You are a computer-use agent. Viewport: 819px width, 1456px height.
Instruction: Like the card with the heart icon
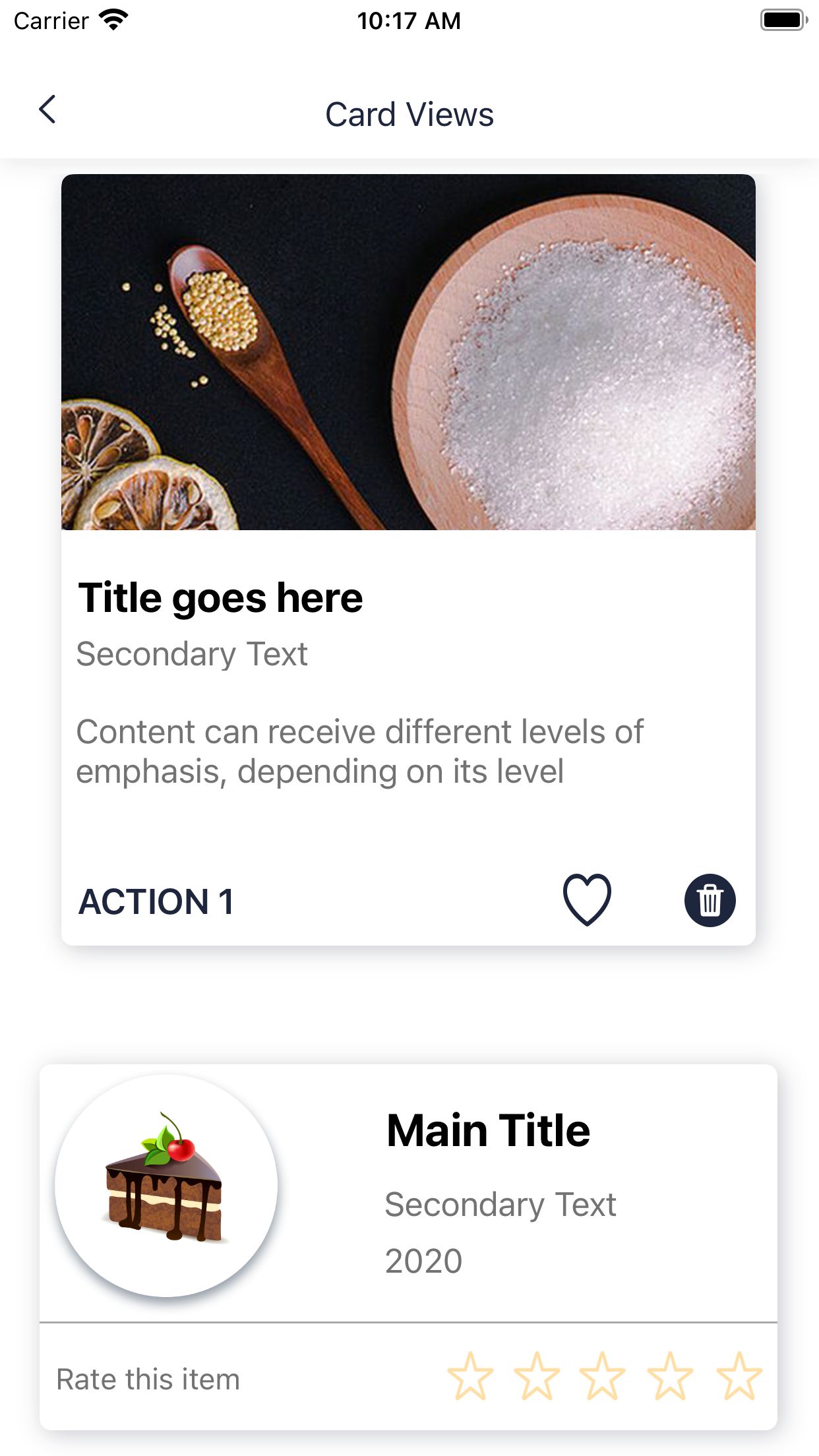click(587, 900)
